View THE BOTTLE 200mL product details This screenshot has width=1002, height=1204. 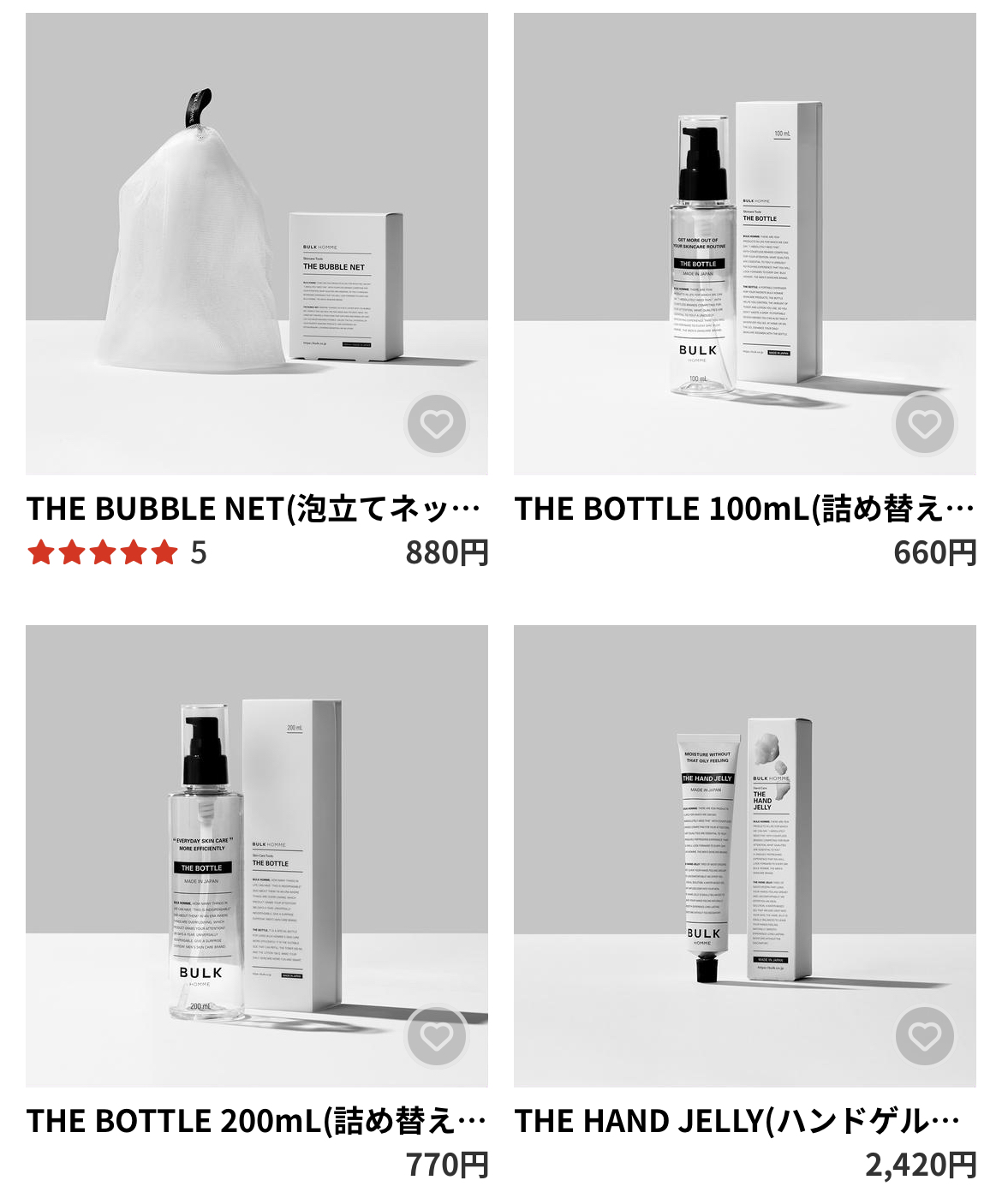point(256,856)
